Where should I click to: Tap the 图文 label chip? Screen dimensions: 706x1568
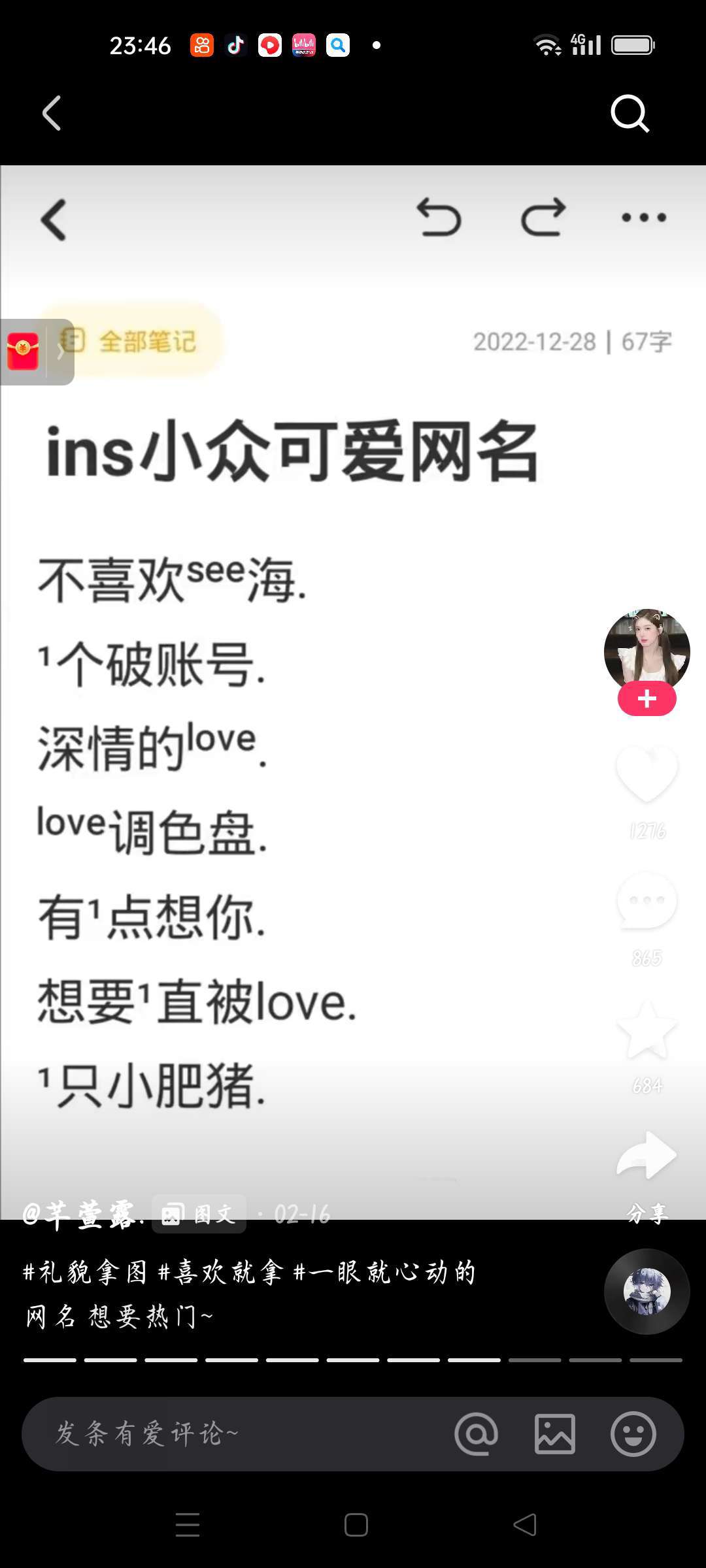199,1215
